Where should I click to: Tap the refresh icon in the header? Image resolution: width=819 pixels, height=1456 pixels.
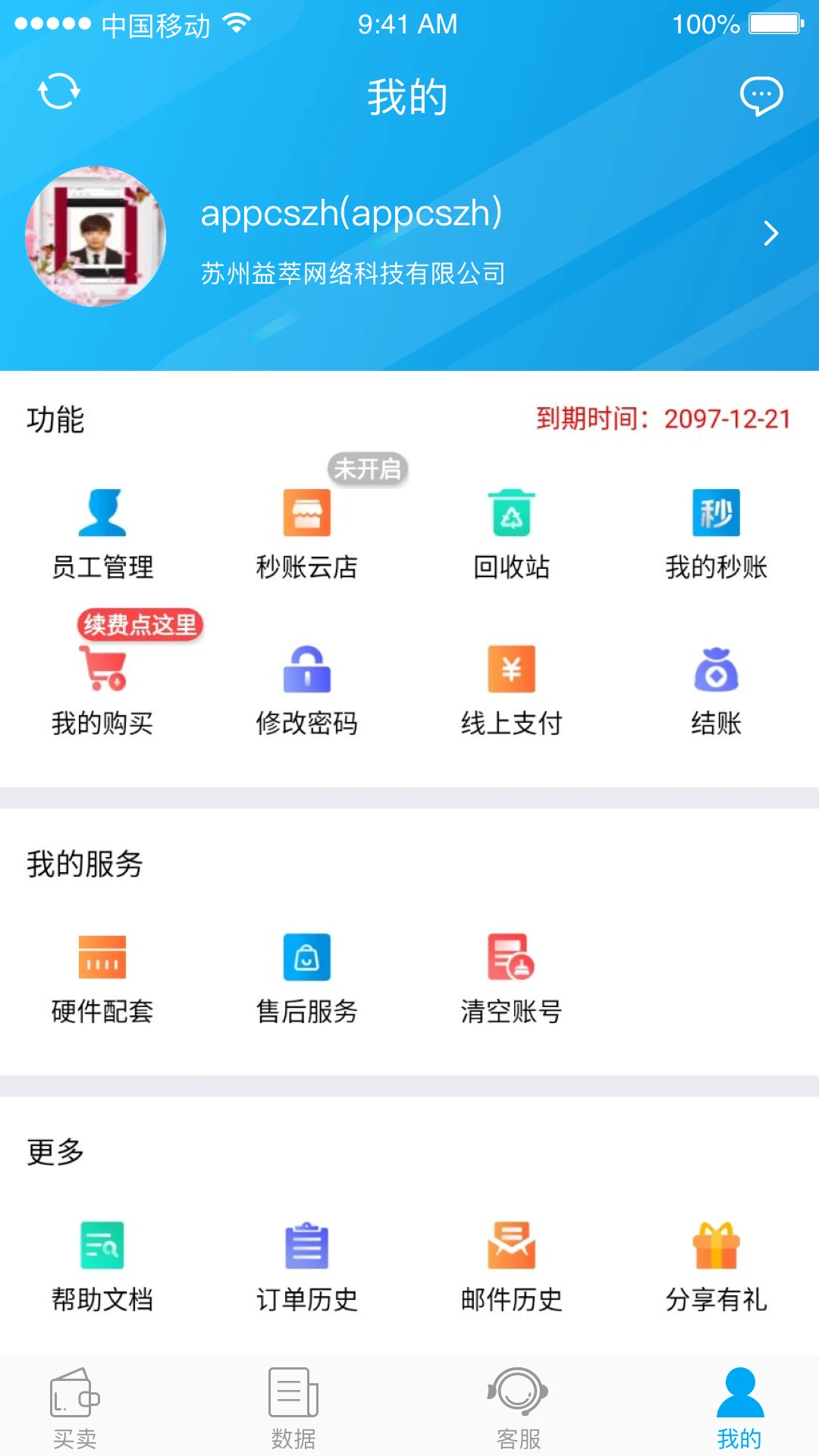point(59,92)
